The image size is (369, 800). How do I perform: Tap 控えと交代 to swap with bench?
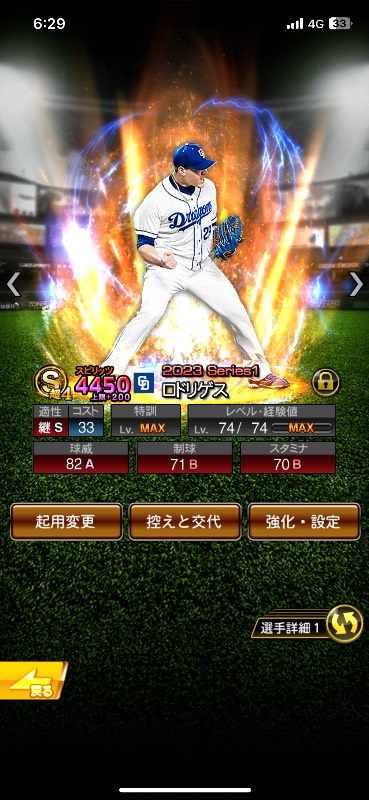pos(185,521)
